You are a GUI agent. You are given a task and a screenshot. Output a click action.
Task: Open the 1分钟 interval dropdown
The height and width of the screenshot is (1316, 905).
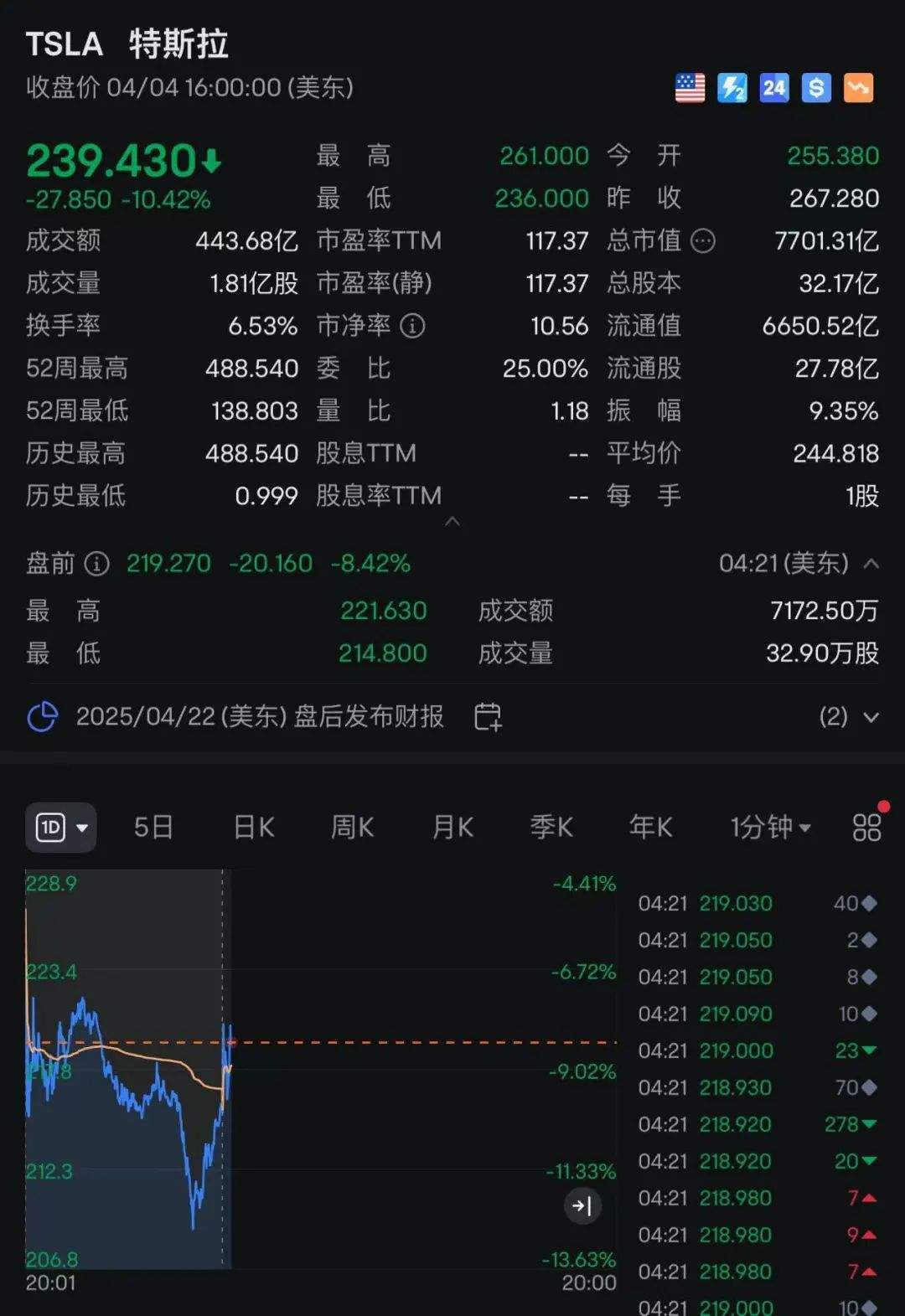click(770, 828)
